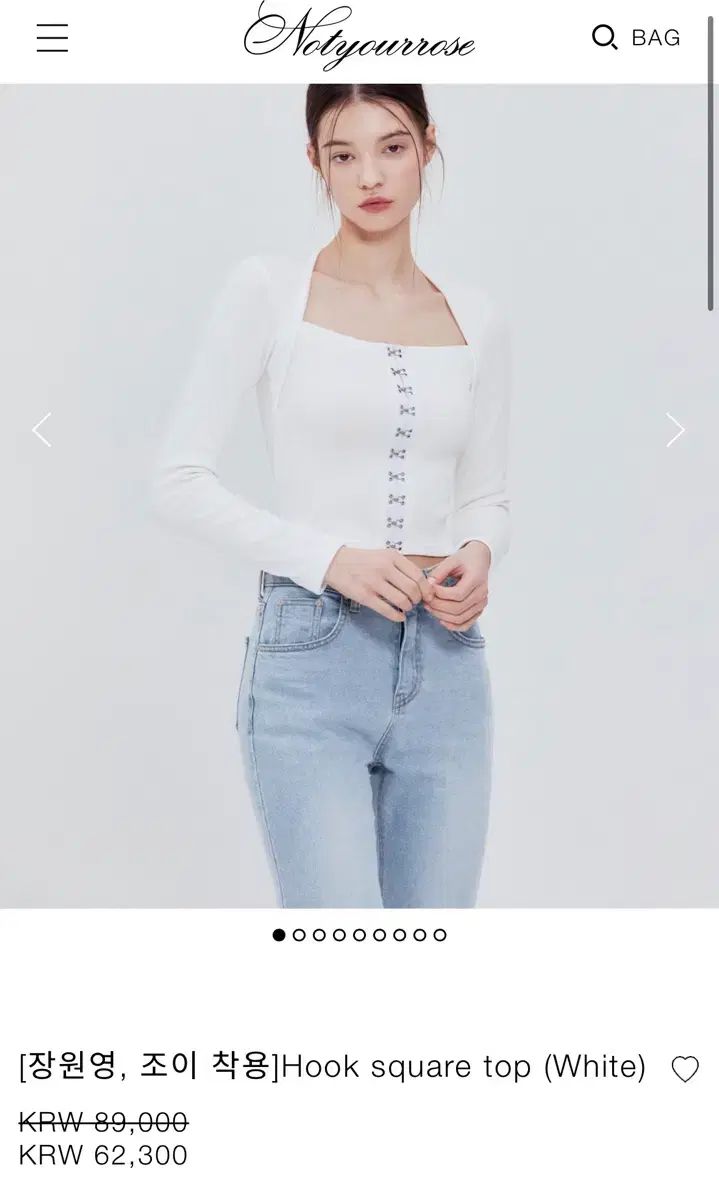Open the hamburger menu
The image size is (719, 1200).
tap(52, 38)
